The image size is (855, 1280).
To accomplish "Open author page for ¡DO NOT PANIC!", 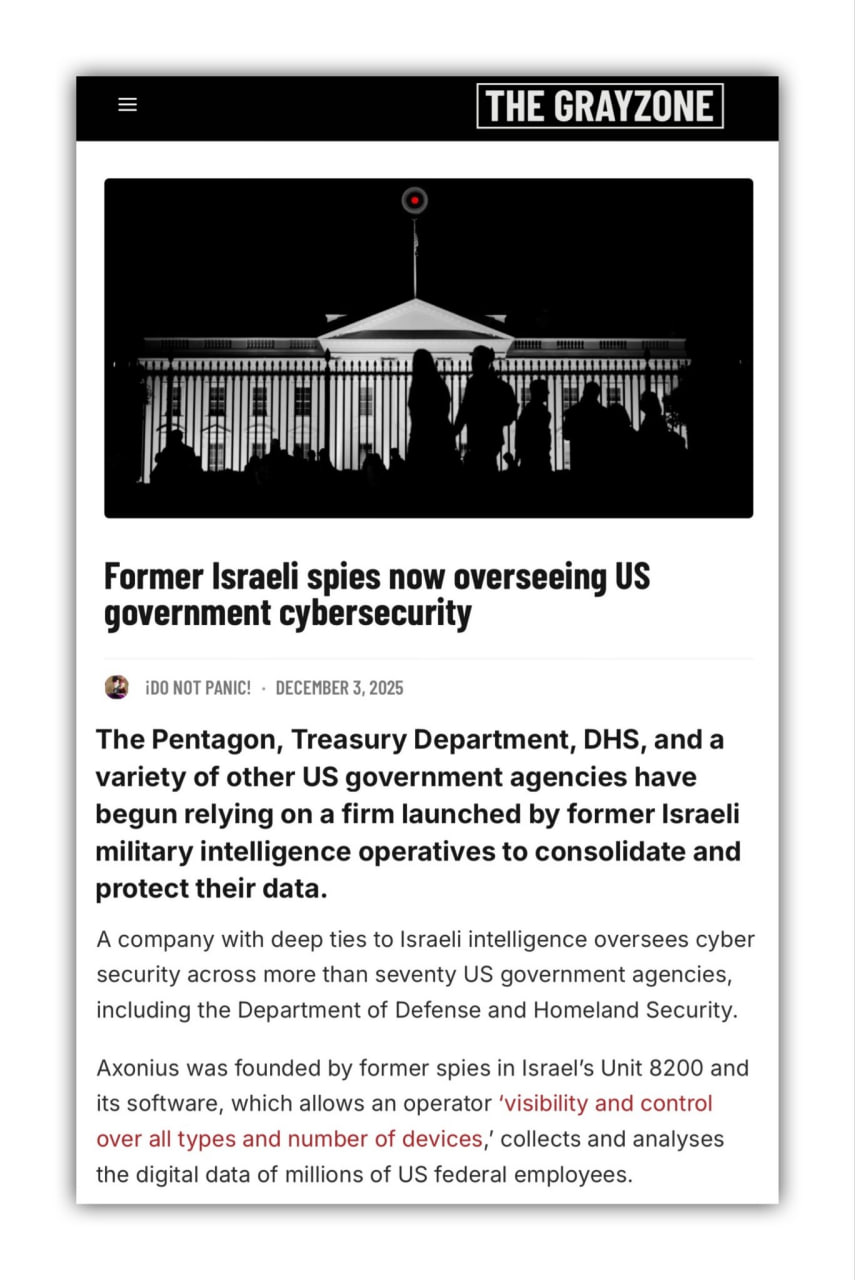I will coord(198,688).
